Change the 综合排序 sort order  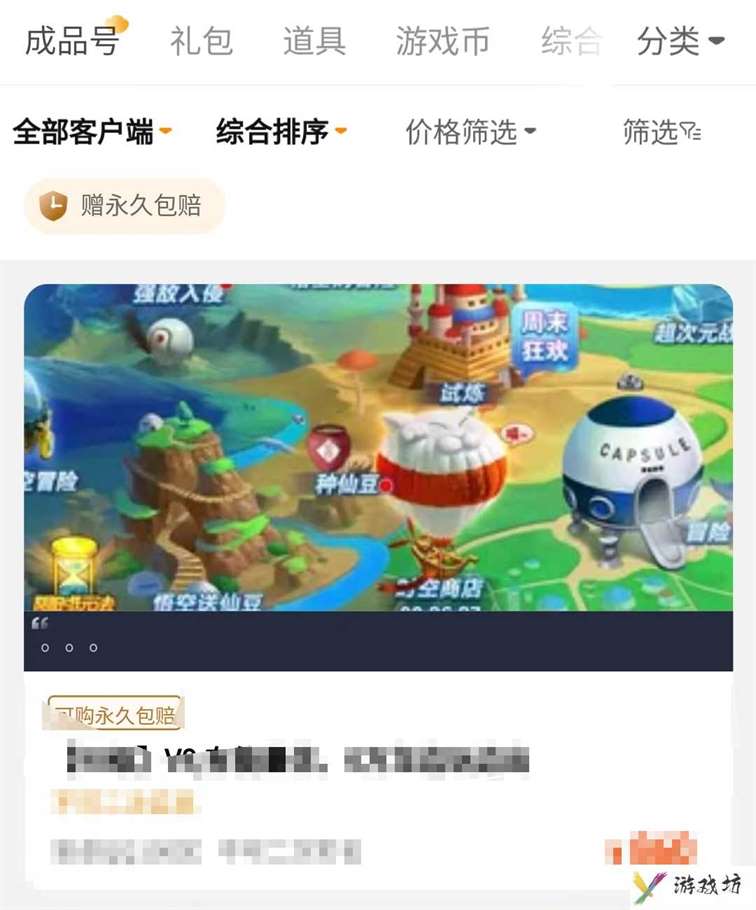click(281, 132)
